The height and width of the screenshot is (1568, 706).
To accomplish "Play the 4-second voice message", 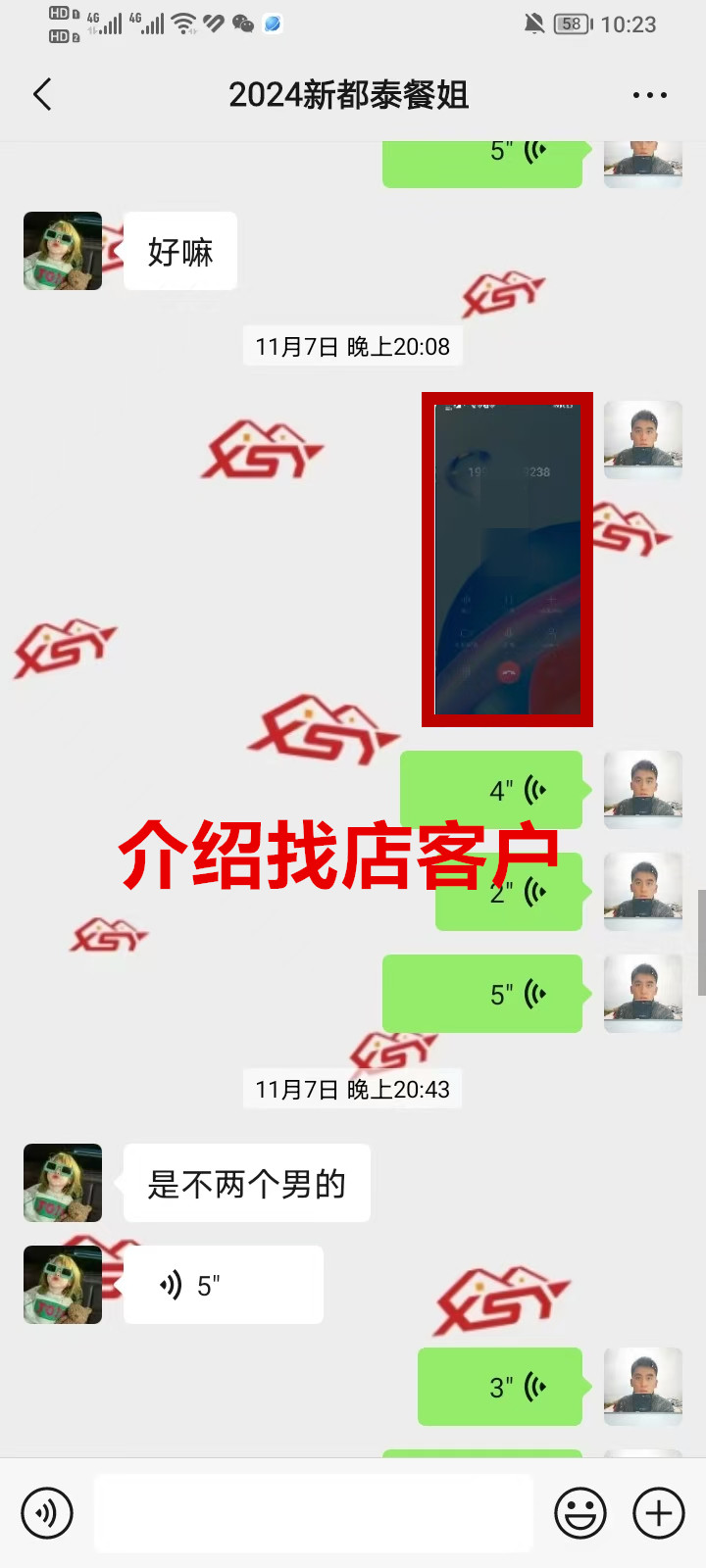I will 491,790.
